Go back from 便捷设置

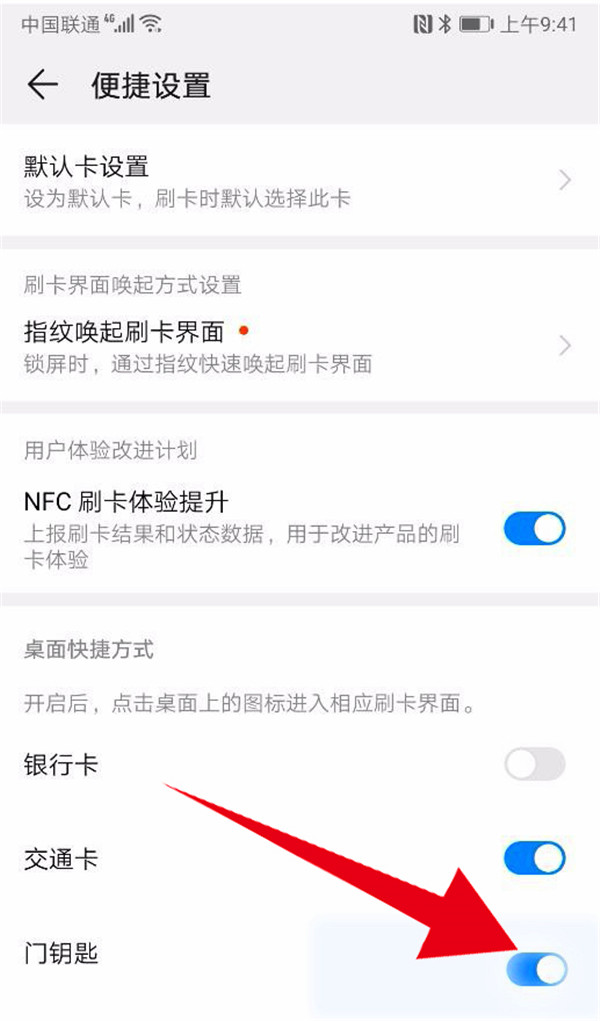click(42, 85)
